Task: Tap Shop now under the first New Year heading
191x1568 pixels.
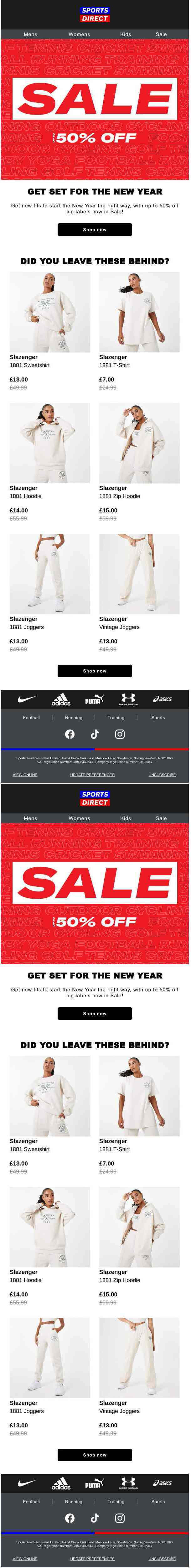Action: tap(95, 230)
